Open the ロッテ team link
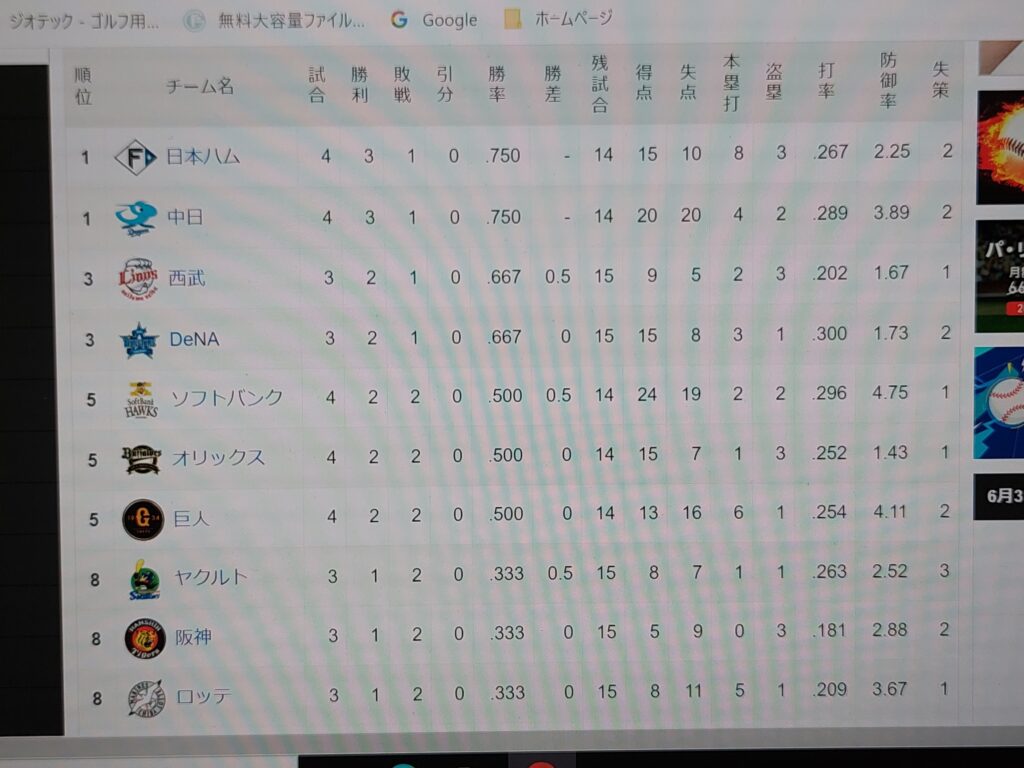The width and height of the screenshot is (1024, 768). pyautogui.click(x=202, y=696)
